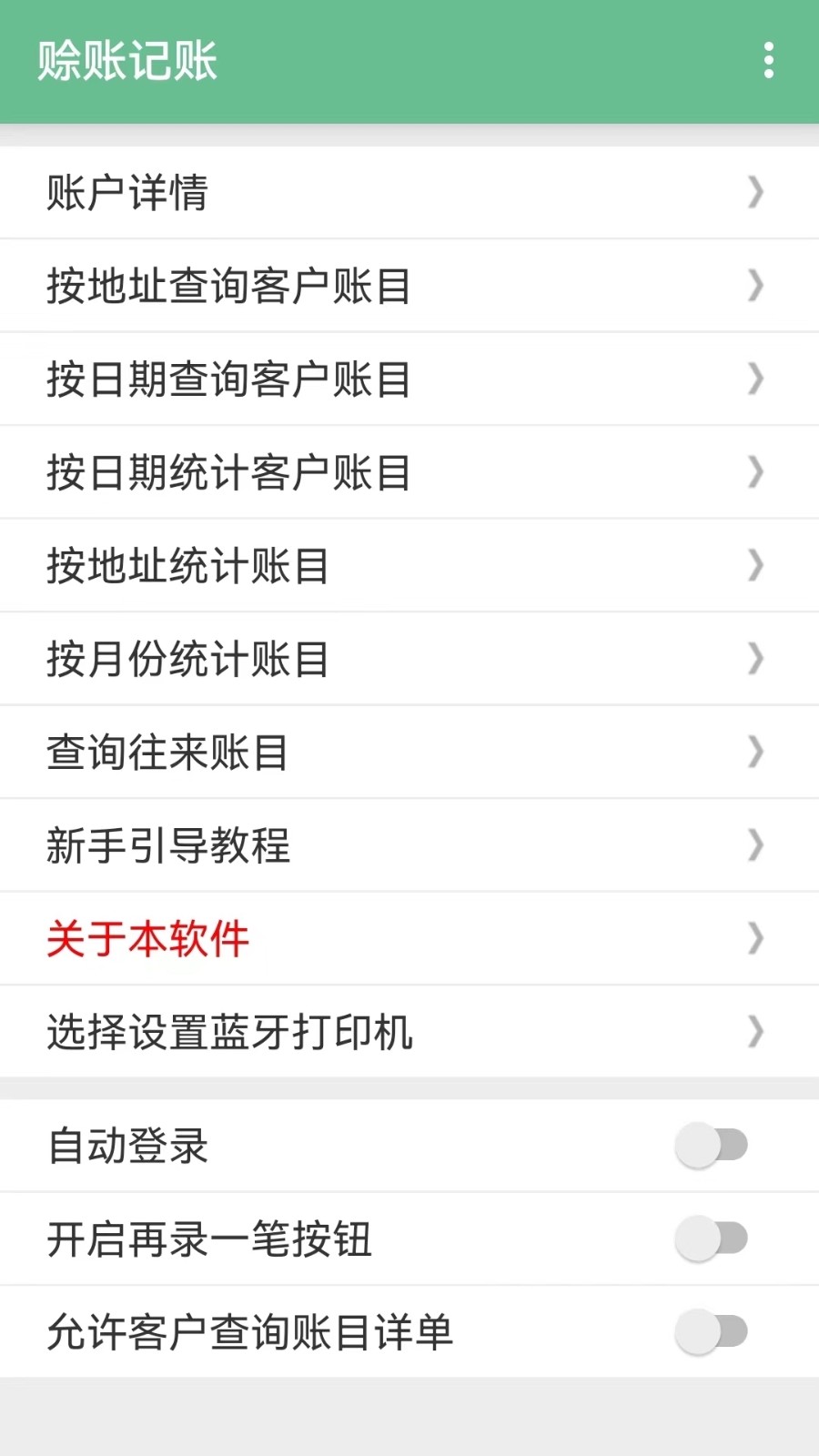
Task: Select 按日期统计客户账目 entry
Action: click(x=227, y=472)
